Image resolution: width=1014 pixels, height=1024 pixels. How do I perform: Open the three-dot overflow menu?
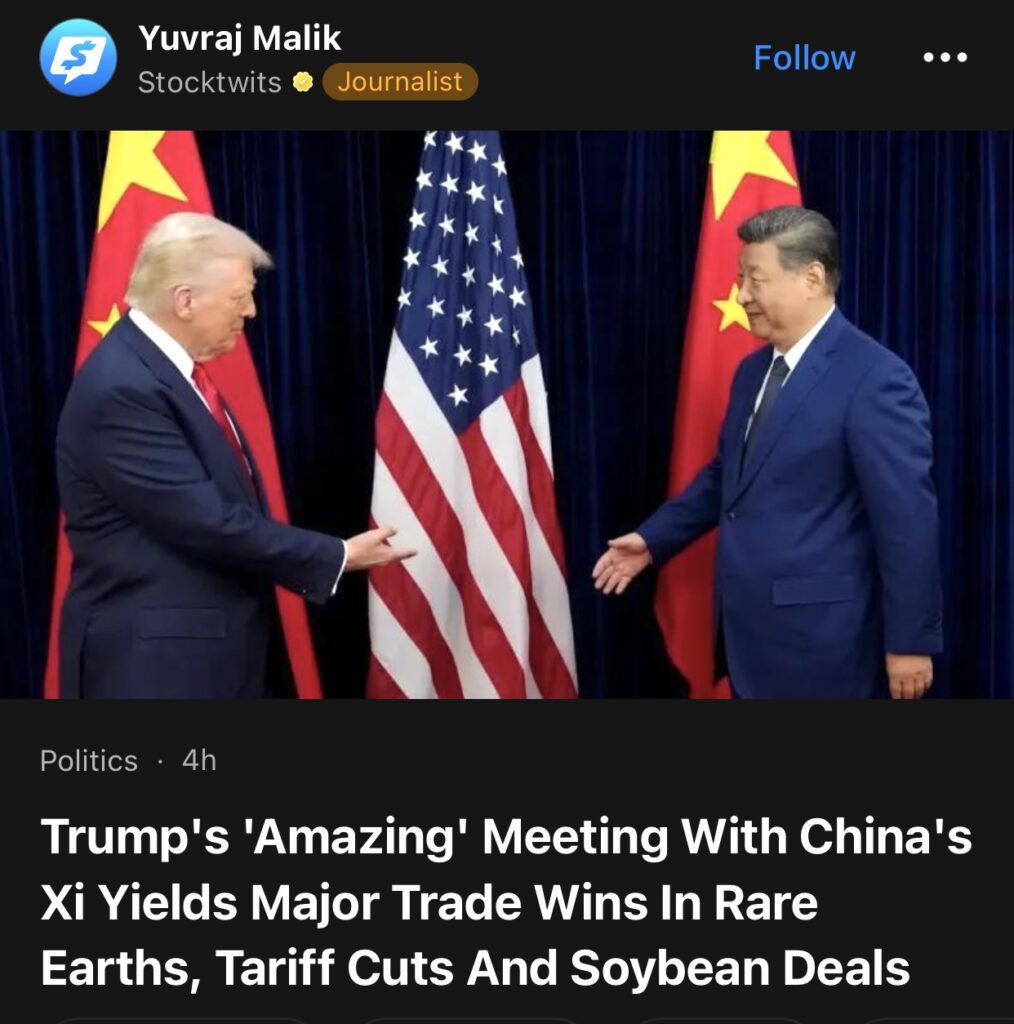pos(944,58)
